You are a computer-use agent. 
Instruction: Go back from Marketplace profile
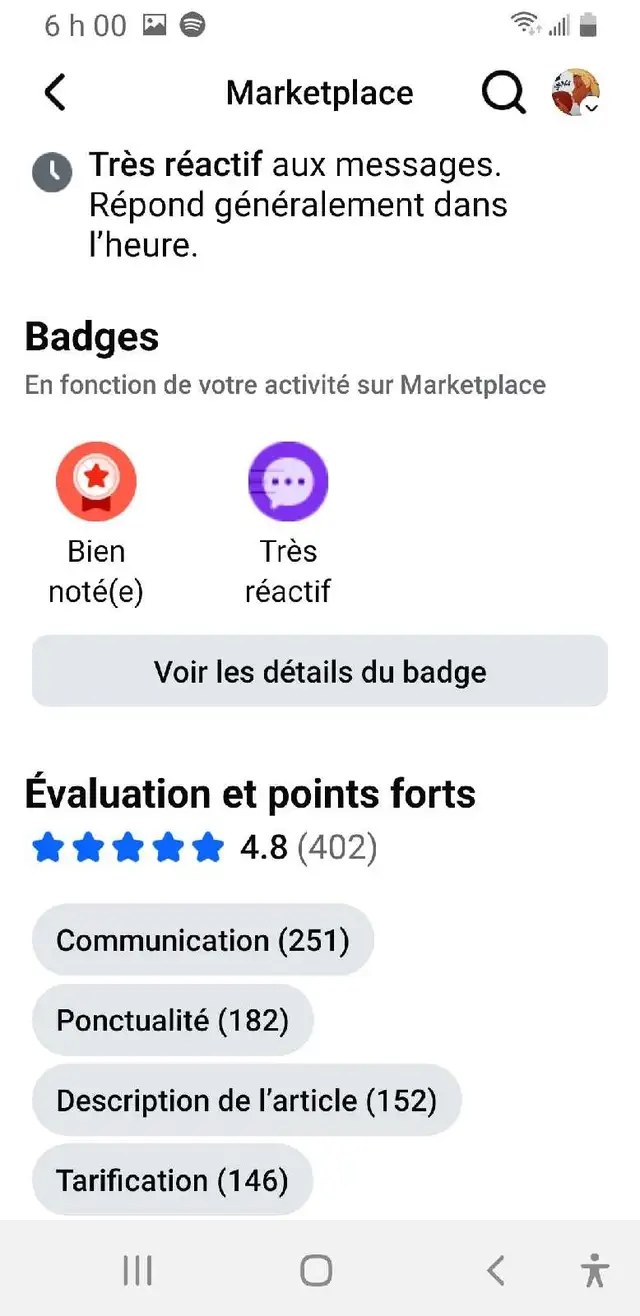55,93
